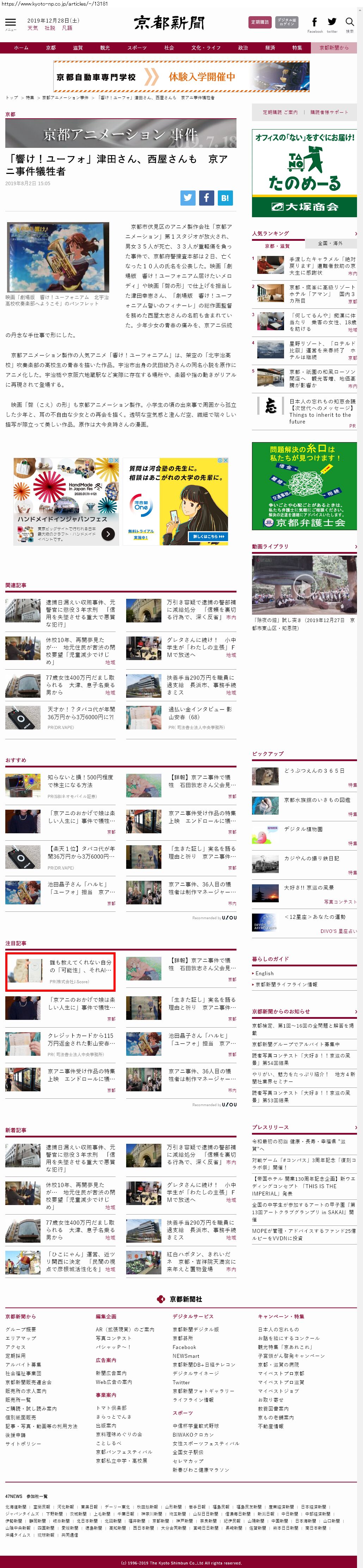Open the hamburger menu
This screenshot has height=1568, width=363.
10,23
